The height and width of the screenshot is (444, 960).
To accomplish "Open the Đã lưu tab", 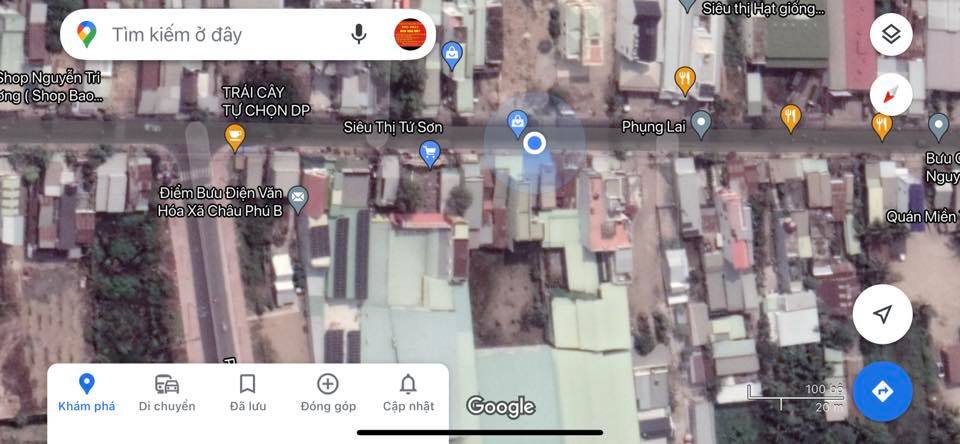I will coord(248,393).
